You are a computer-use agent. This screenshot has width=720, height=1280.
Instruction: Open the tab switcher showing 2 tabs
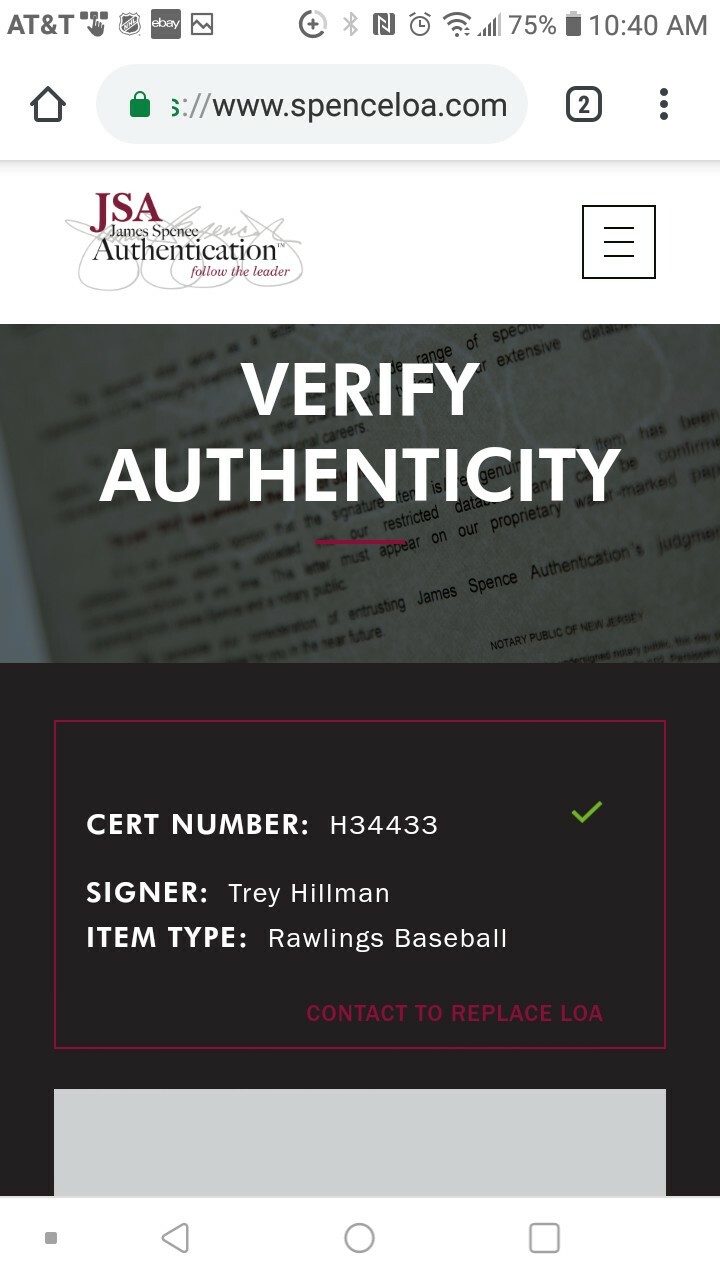point(584,105)
